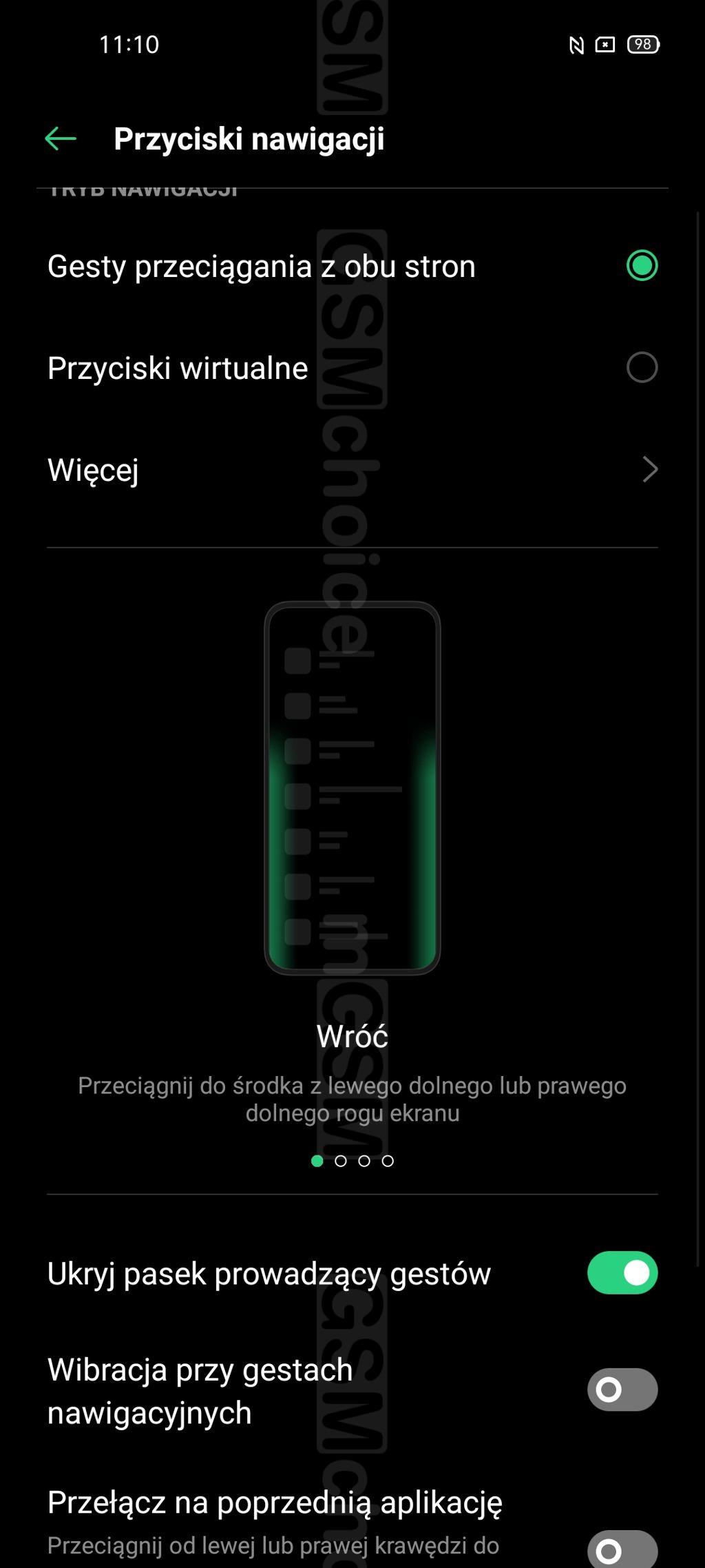This screenshot has height=1568, width=705.
Task: Turn on Przełącz na poprzednią aplikację
Action: 622,1551
